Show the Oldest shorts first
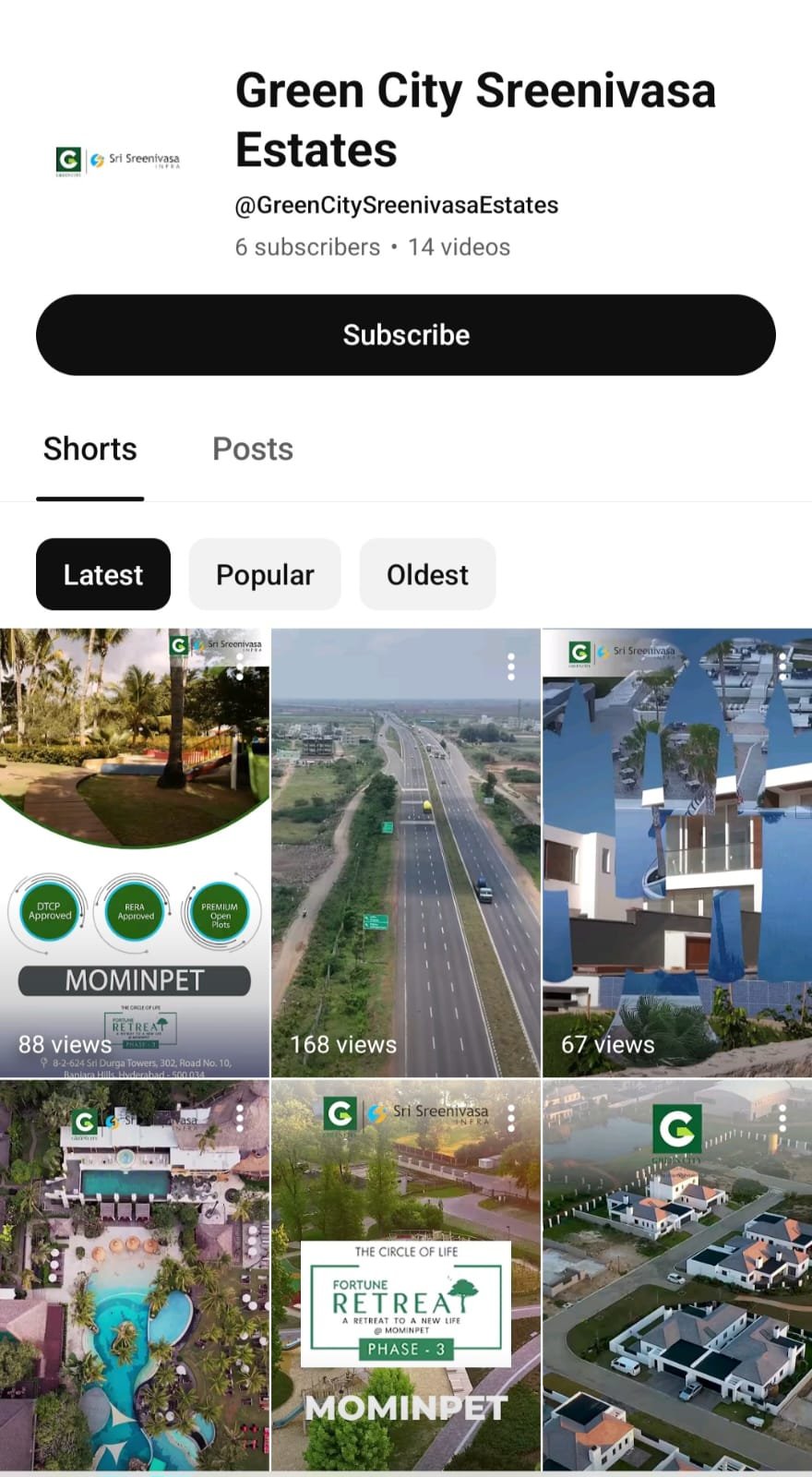 tap(427, 574)
